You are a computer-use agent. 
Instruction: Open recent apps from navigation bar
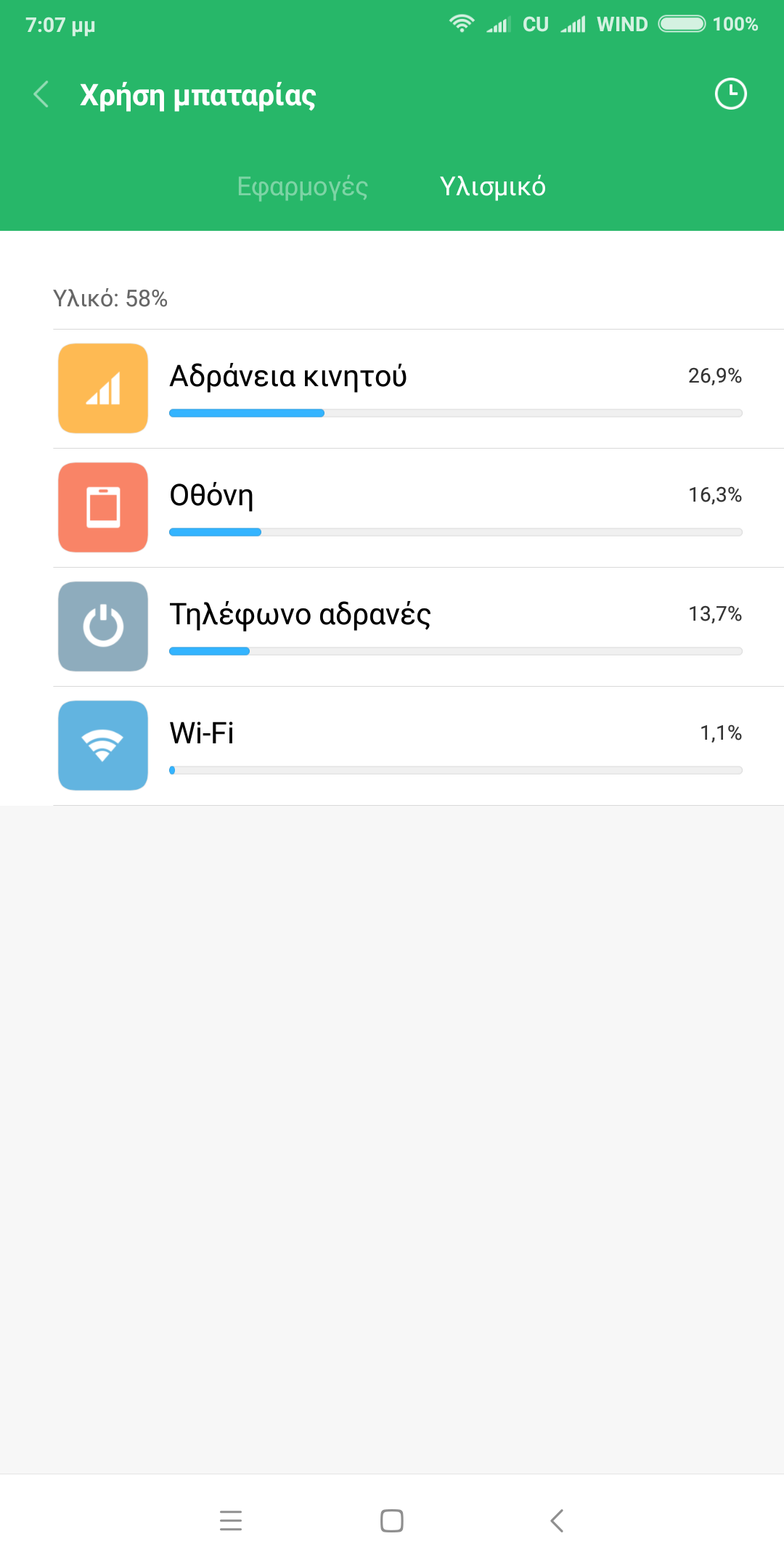(x=231, y=1521)
